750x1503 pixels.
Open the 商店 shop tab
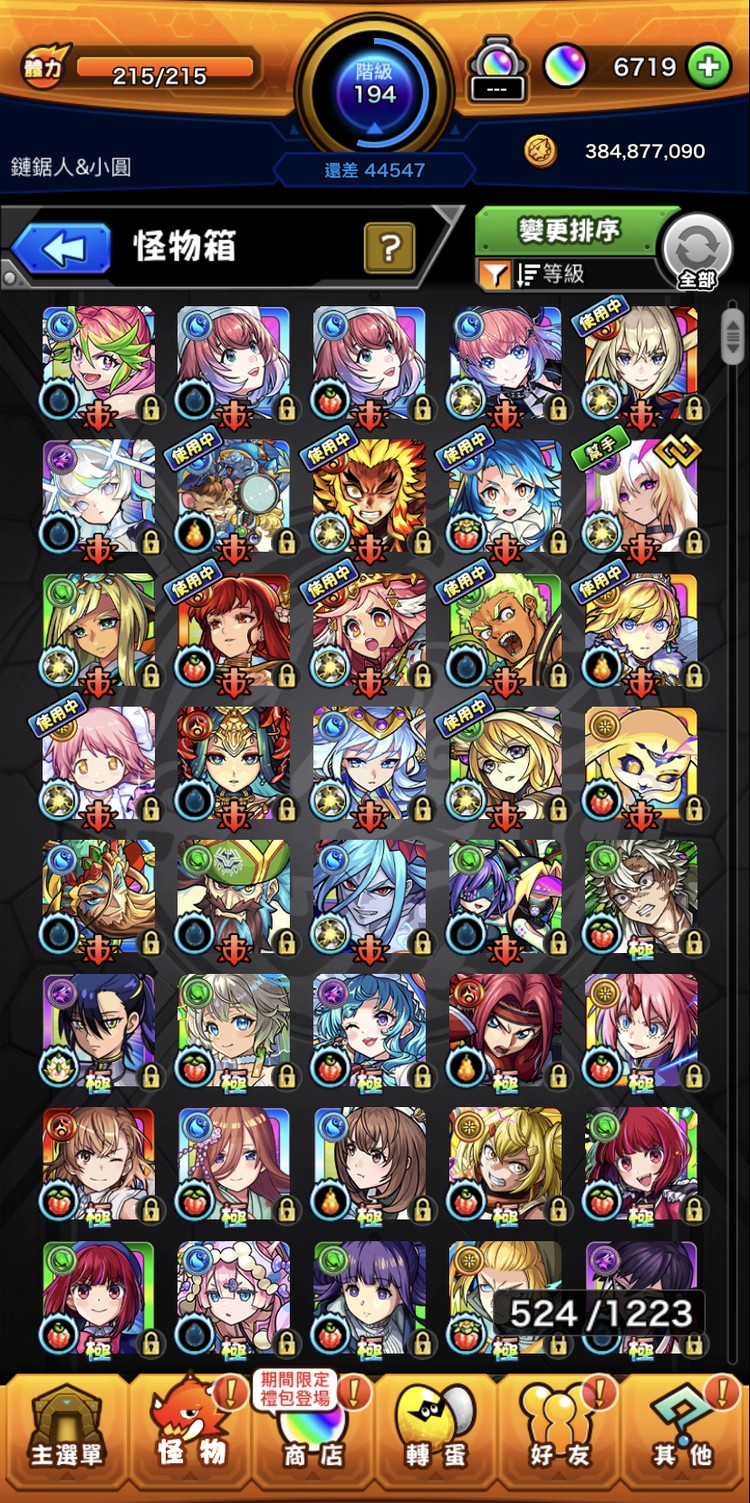[x=311, y=1437]
